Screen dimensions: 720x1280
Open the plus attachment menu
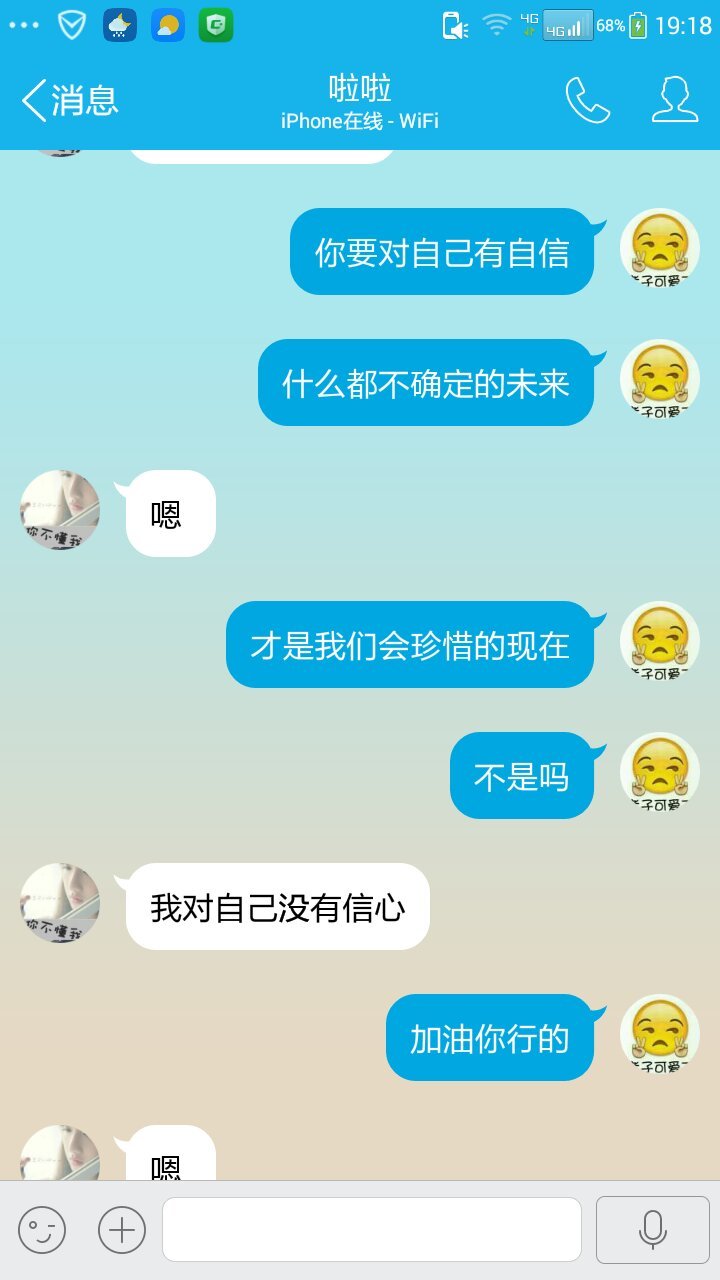click(122, 1229)
